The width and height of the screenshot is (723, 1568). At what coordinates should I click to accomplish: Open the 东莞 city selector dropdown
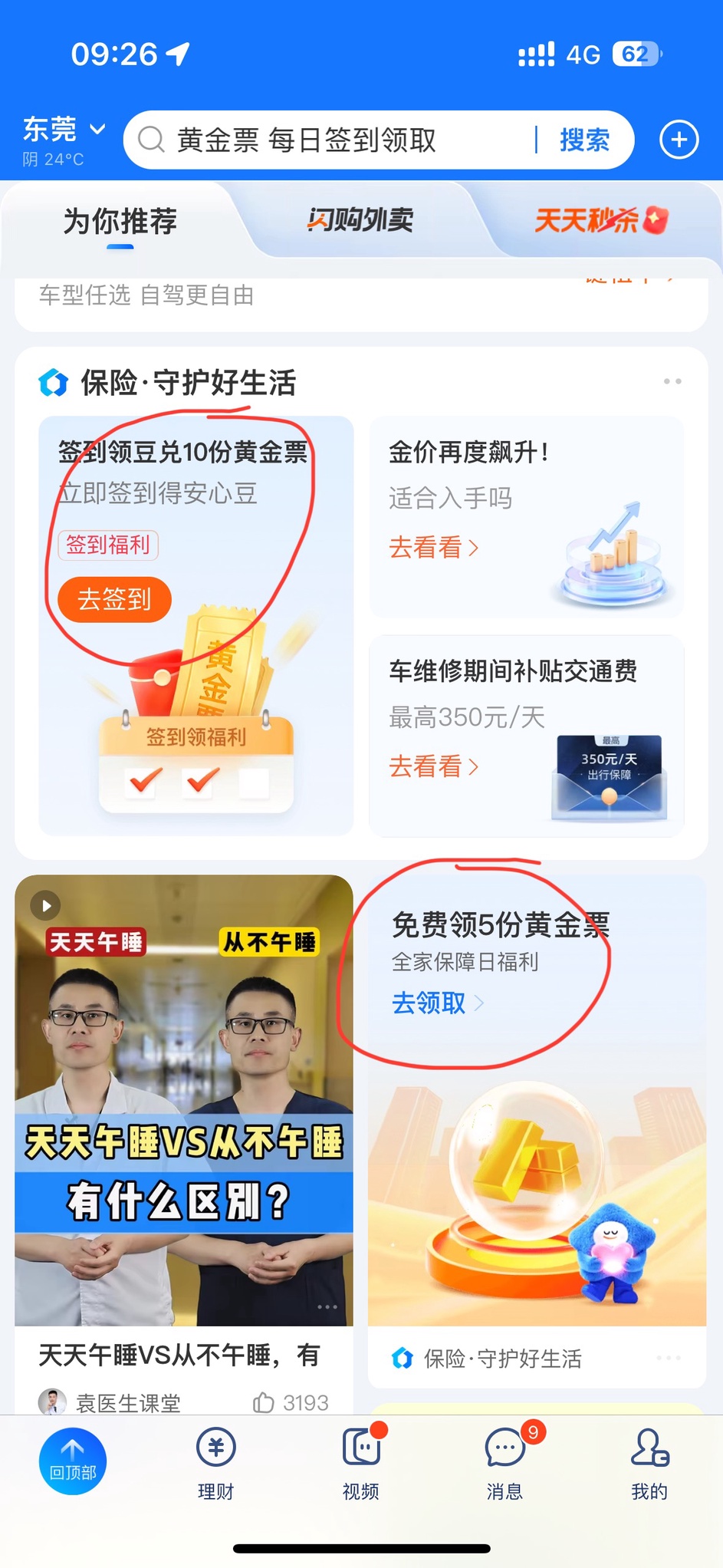tap(63, 130)
